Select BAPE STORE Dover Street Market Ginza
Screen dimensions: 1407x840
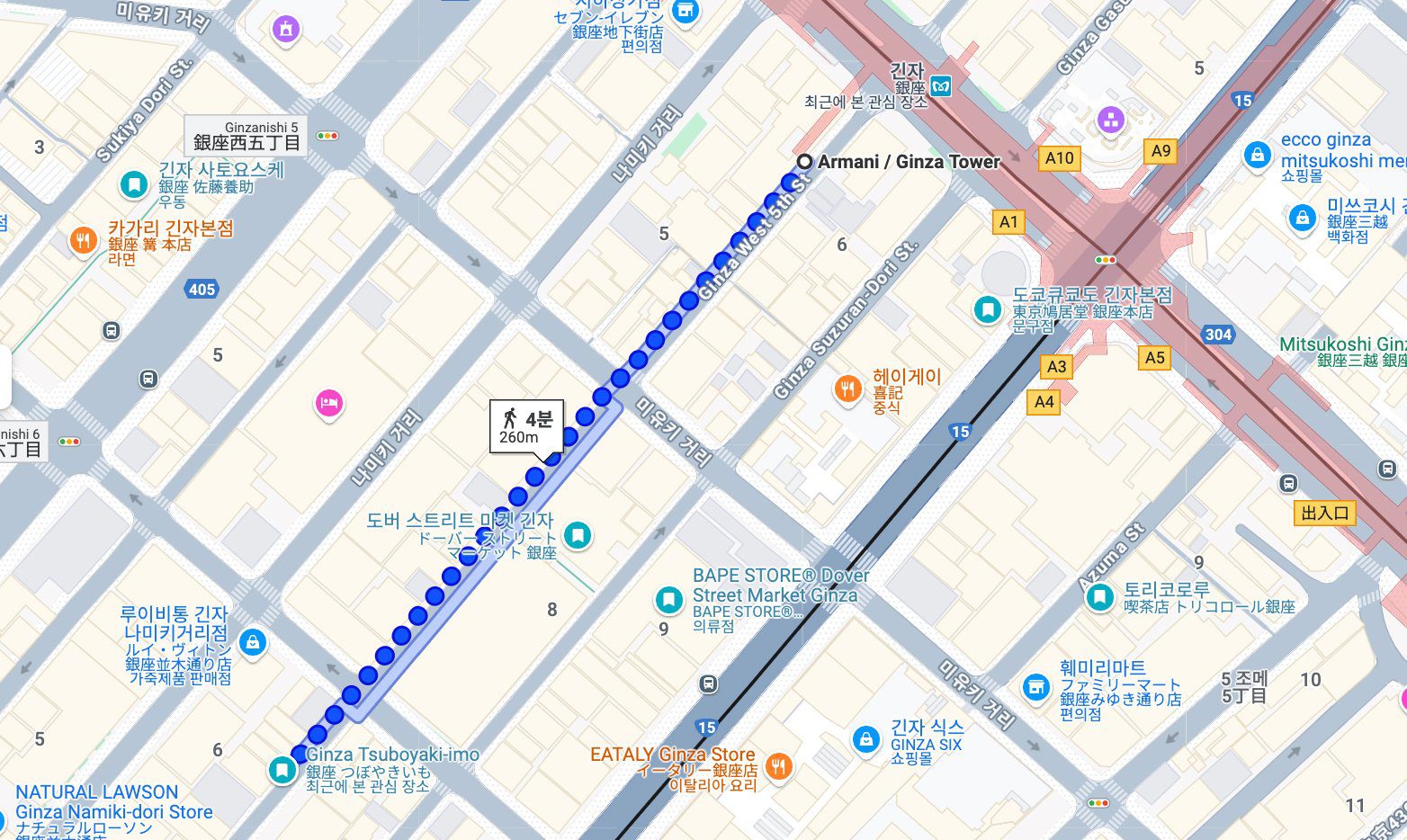(x=668, y=600)
